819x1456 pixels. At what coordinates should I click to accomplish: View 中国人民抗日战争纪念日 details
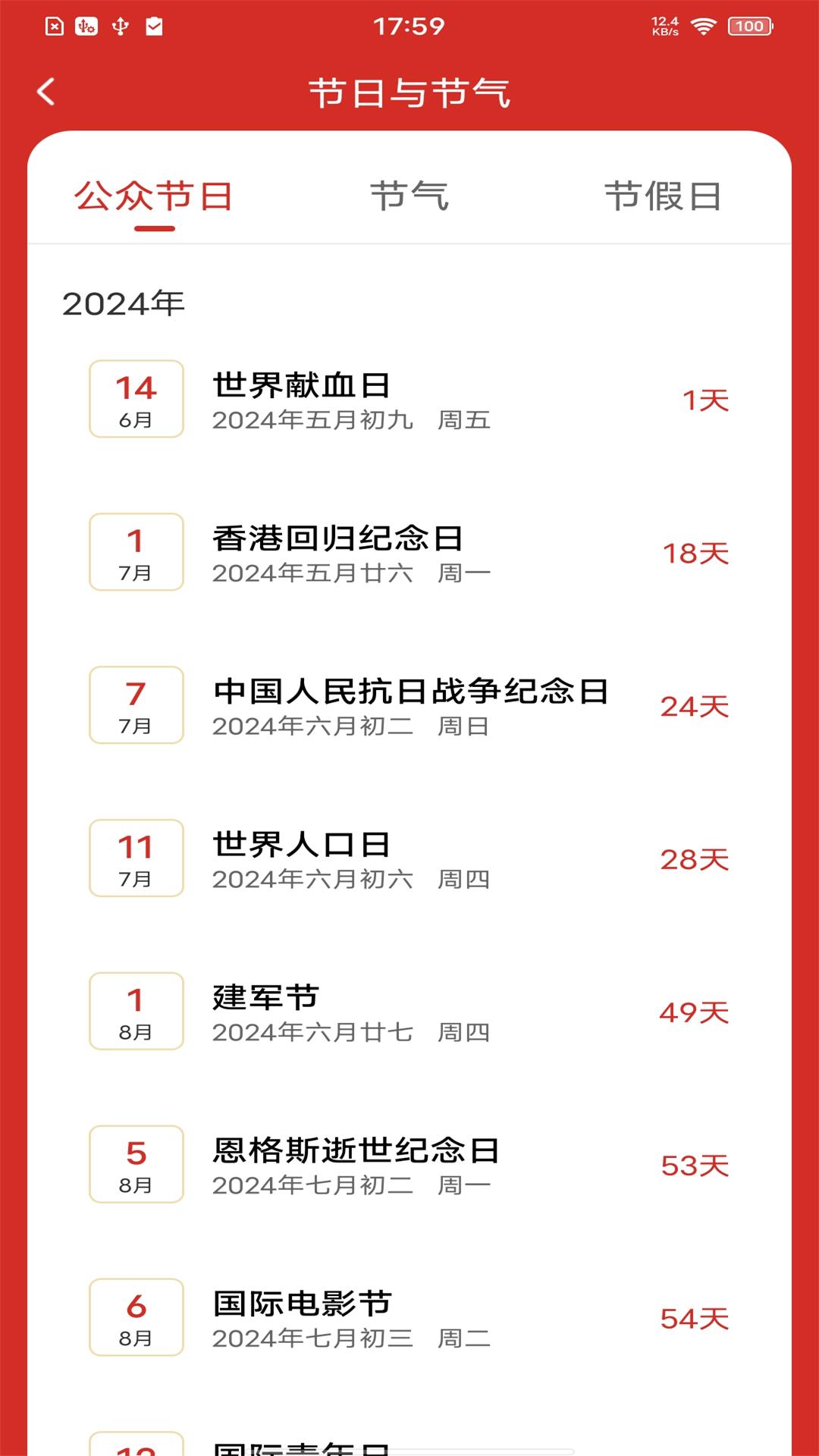click(409, 706)
